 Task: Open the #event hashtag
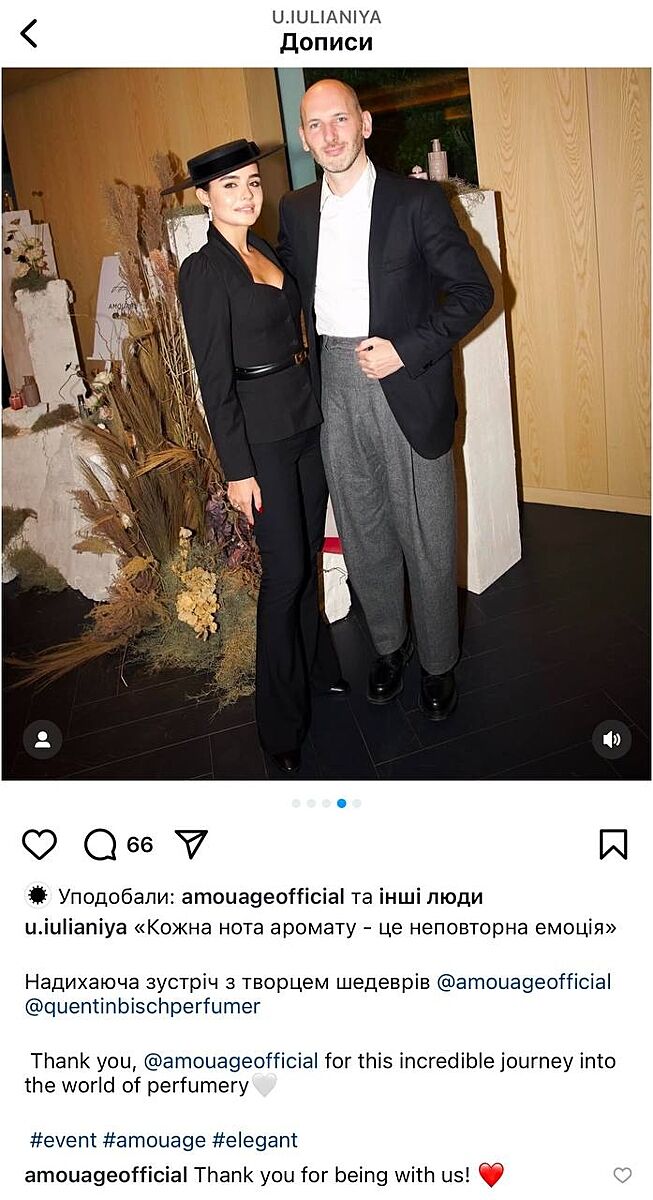pyautogui.click(x=63, y=1140)
